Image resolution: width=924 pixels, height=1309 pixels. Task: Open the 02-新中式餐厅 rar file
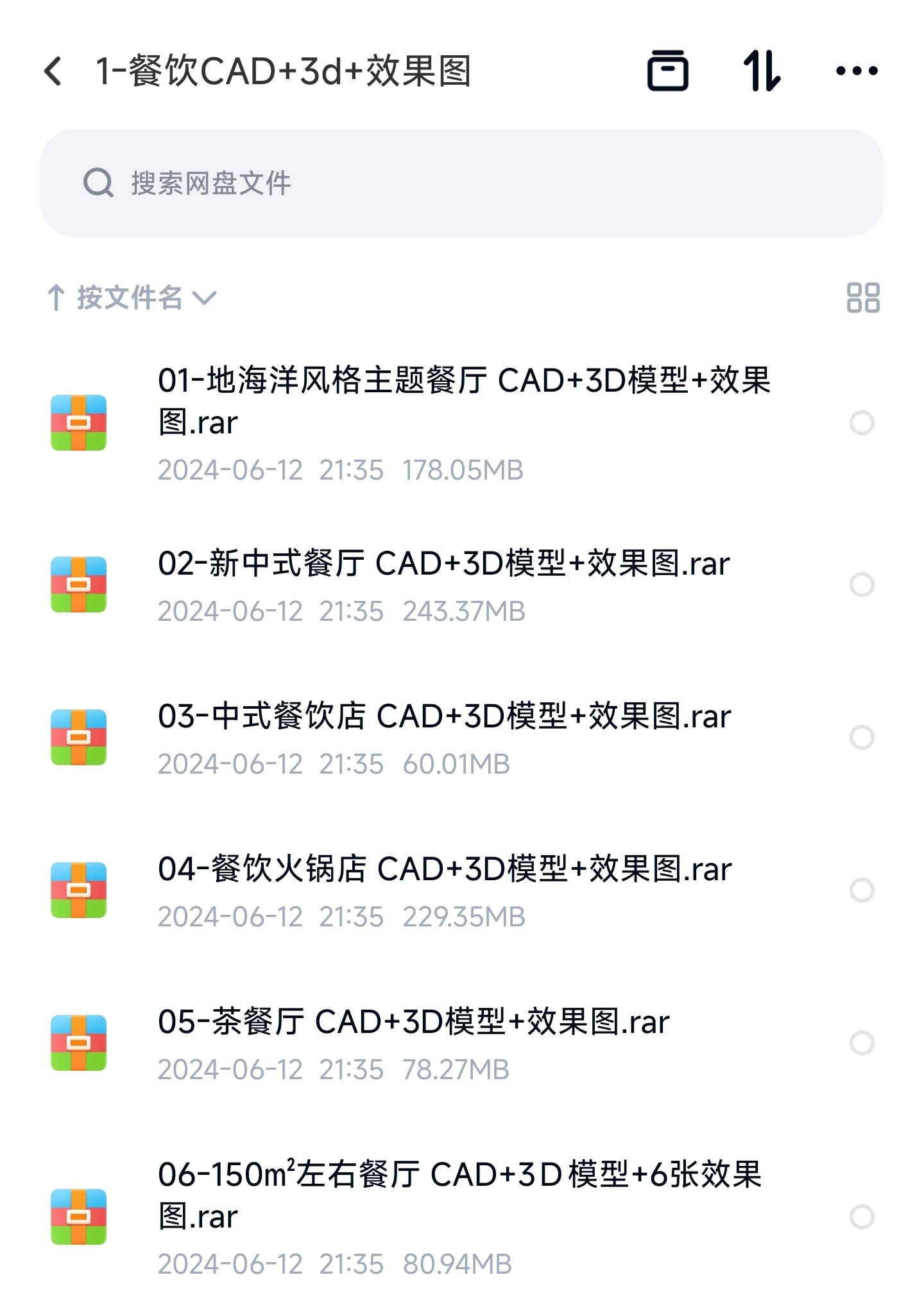[x=443, y=565]
